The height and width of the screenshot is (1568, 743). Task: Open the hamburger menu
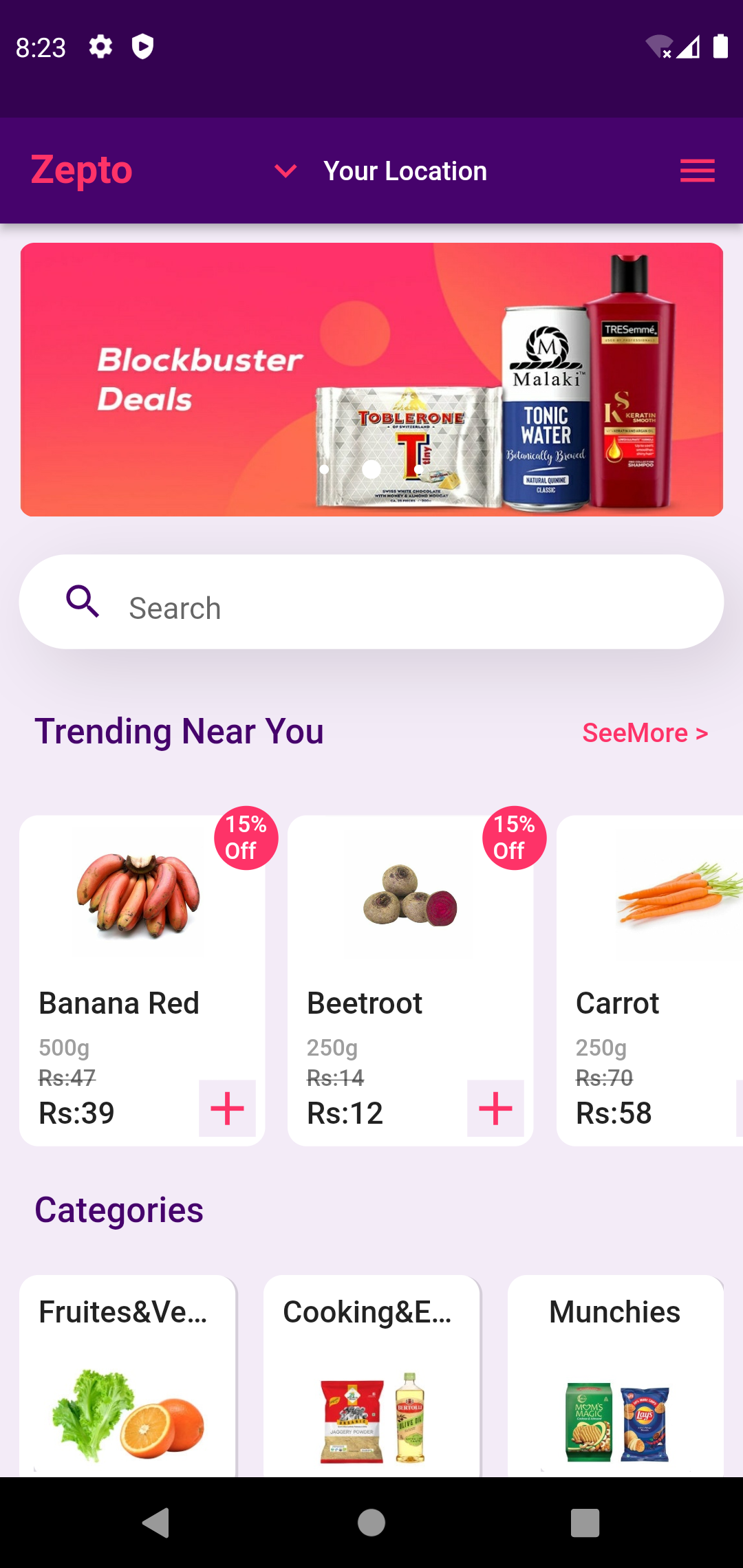click(696, 171)
